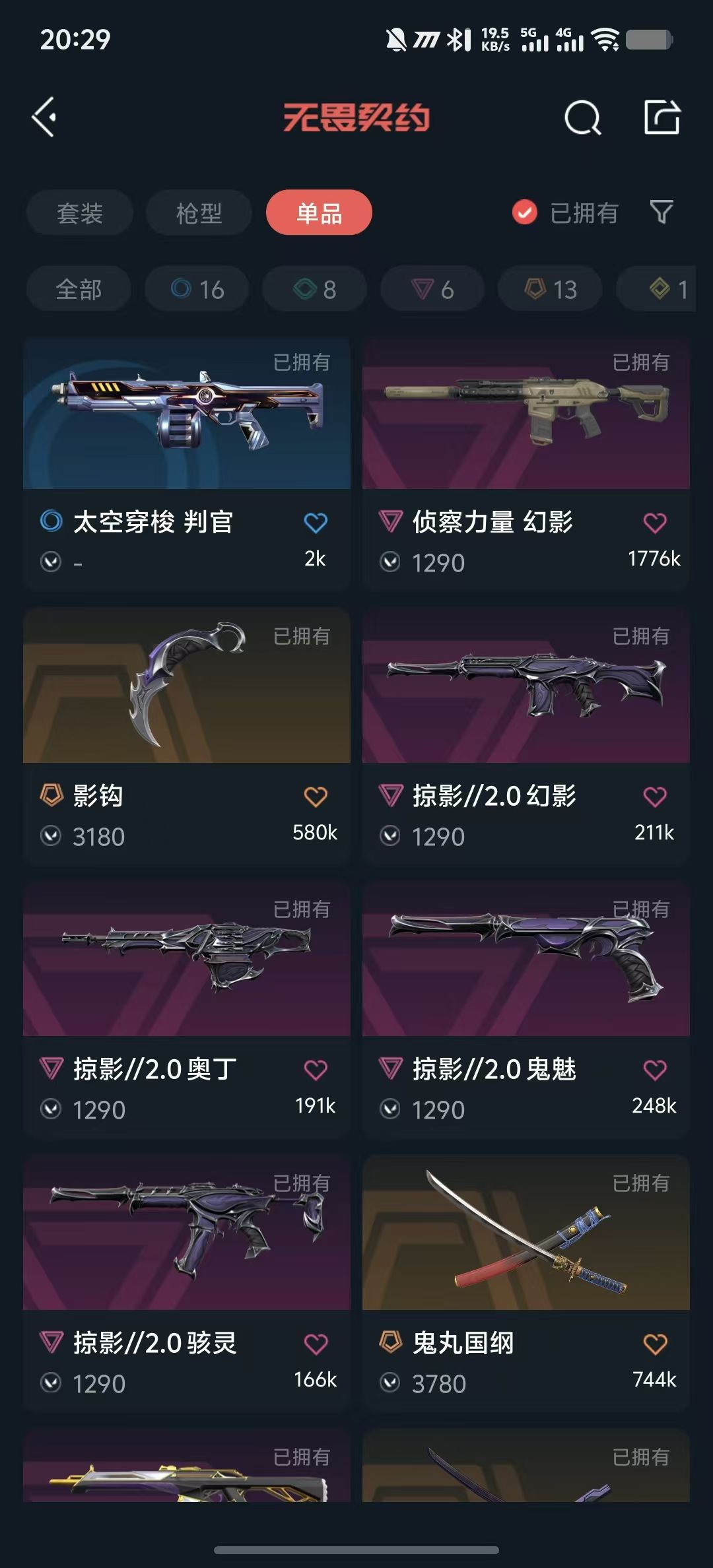713x1568 pixels.
Task: Open the 掠影//2.0 奥丁 item card
Action: click(187, 960)
